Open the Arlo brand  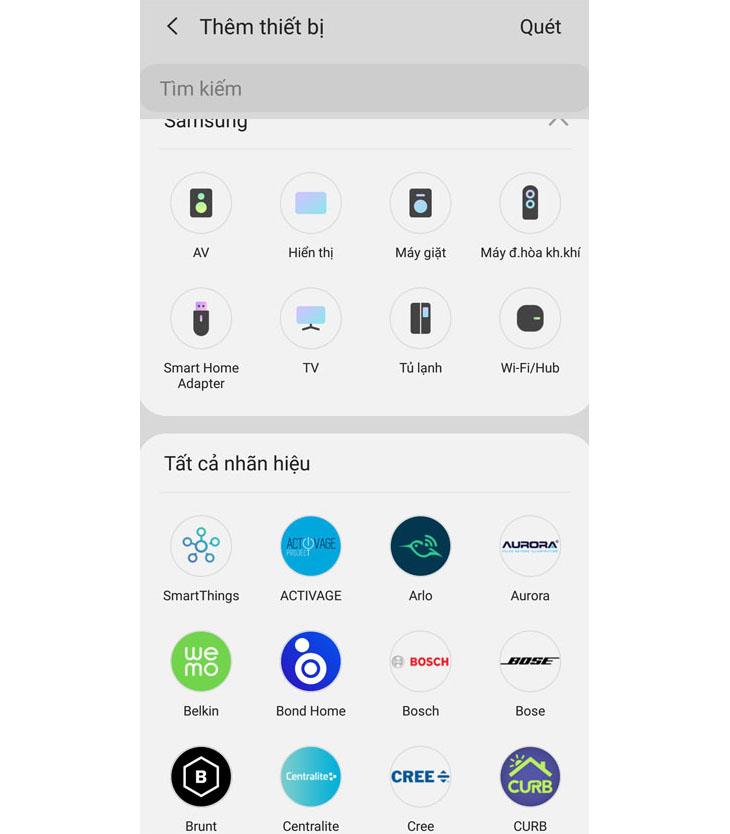click(x=420, y=547)
